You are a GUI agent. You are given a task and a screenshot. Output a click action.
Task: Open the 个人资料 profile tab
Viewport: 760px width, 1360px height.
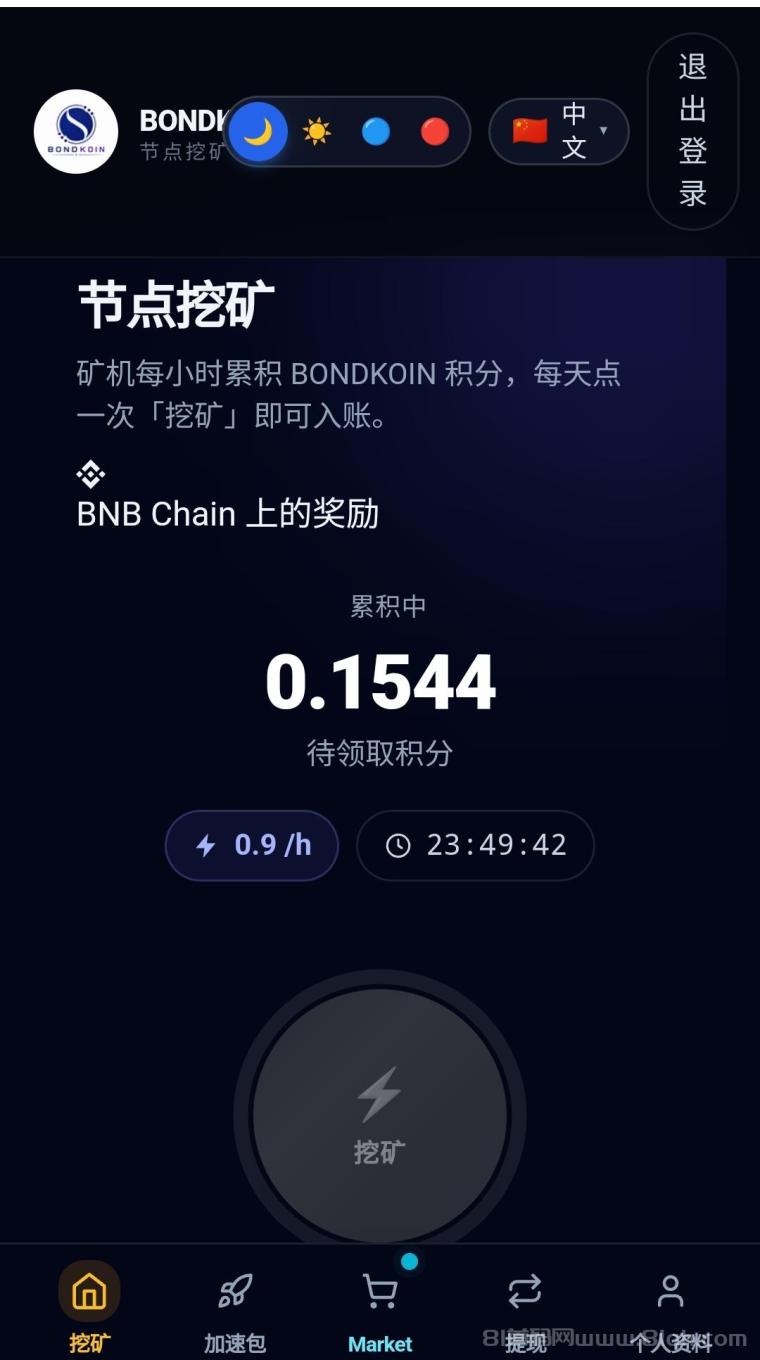point(670,1308)
